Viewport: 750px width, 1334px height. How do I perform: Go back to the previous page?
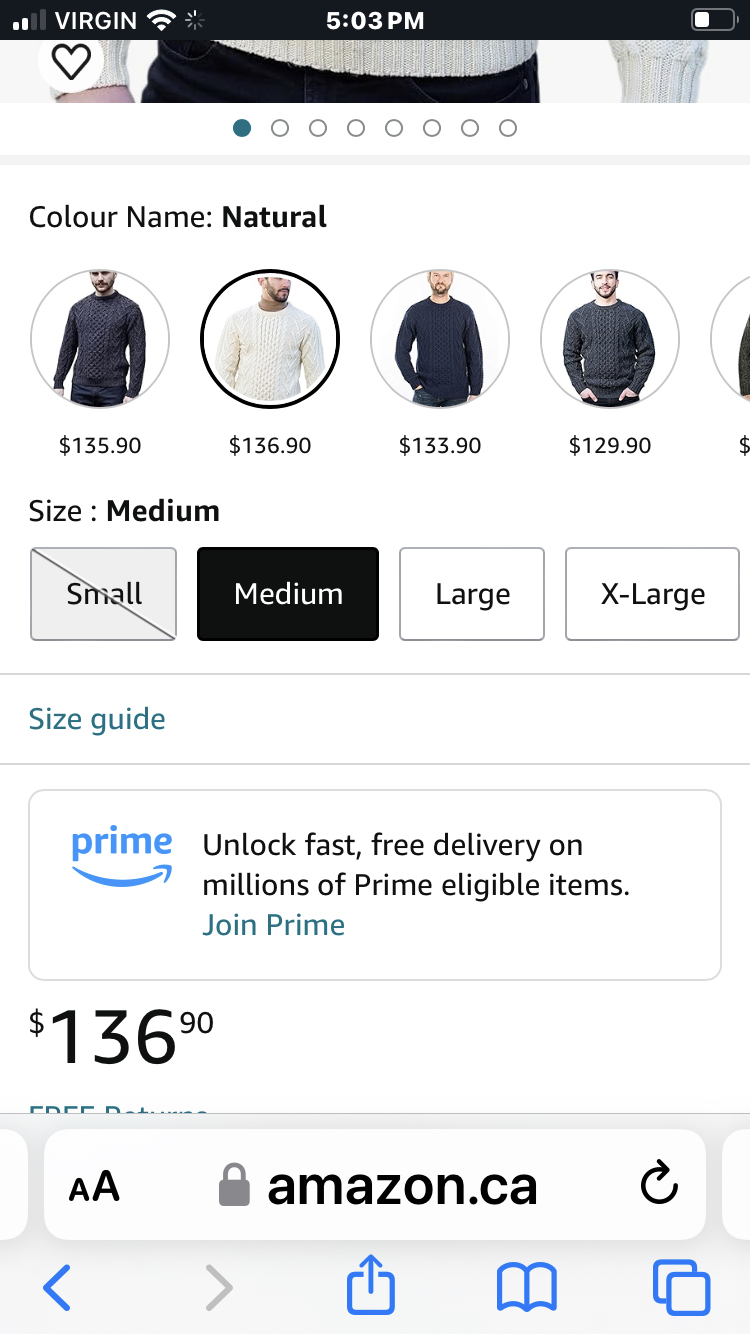(x=57, y=1287)
